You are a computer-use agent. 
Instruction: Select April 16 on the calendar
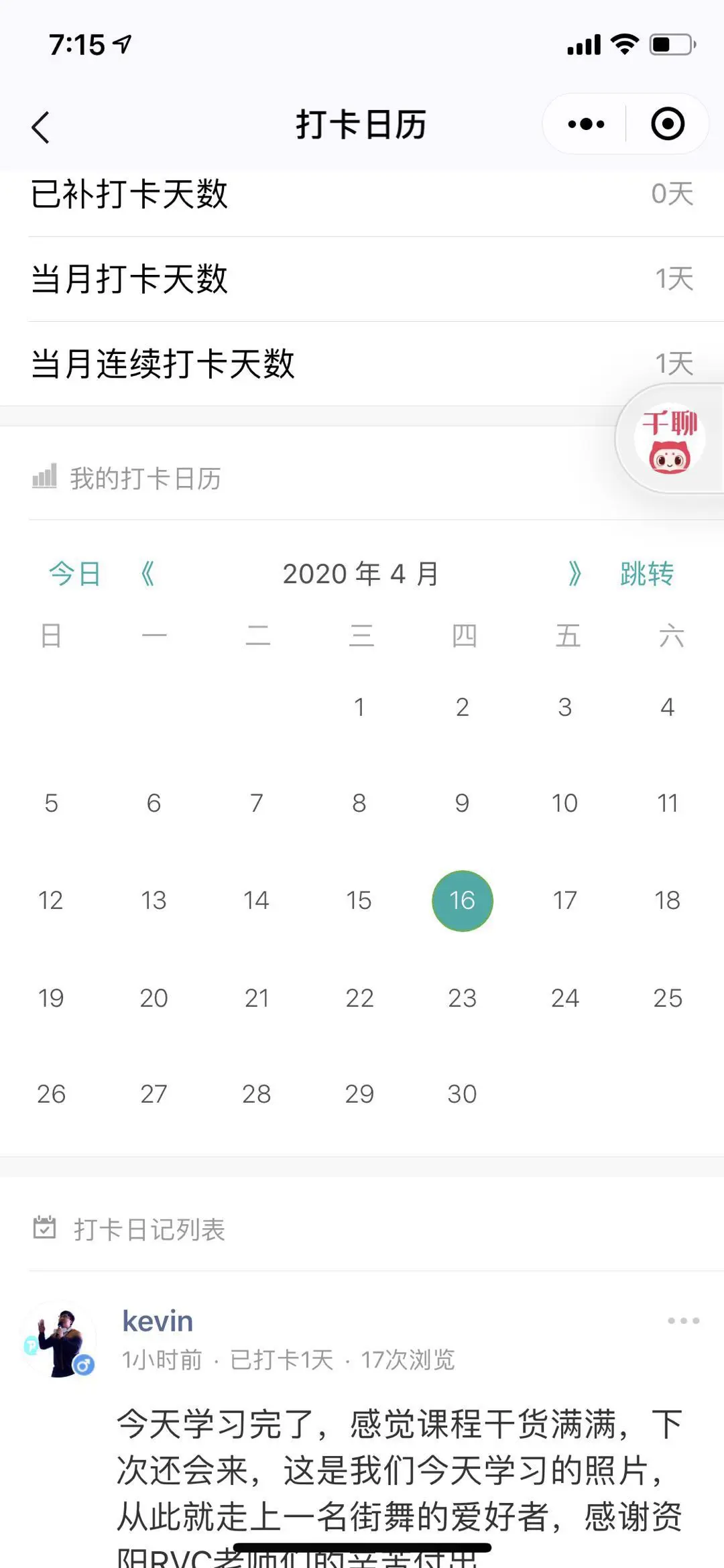(462, 900)
